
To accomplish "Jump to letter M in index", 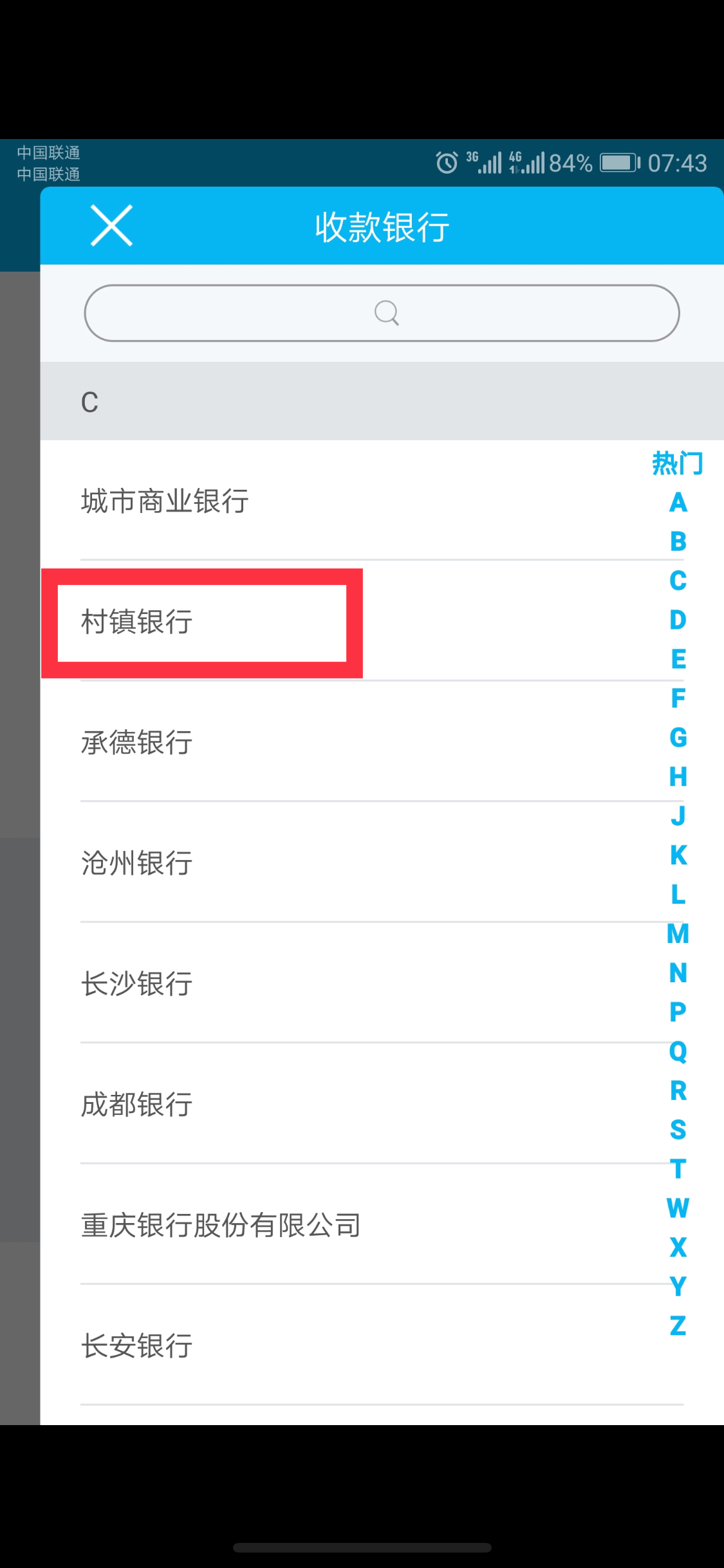I will click(x=678, y=933).
